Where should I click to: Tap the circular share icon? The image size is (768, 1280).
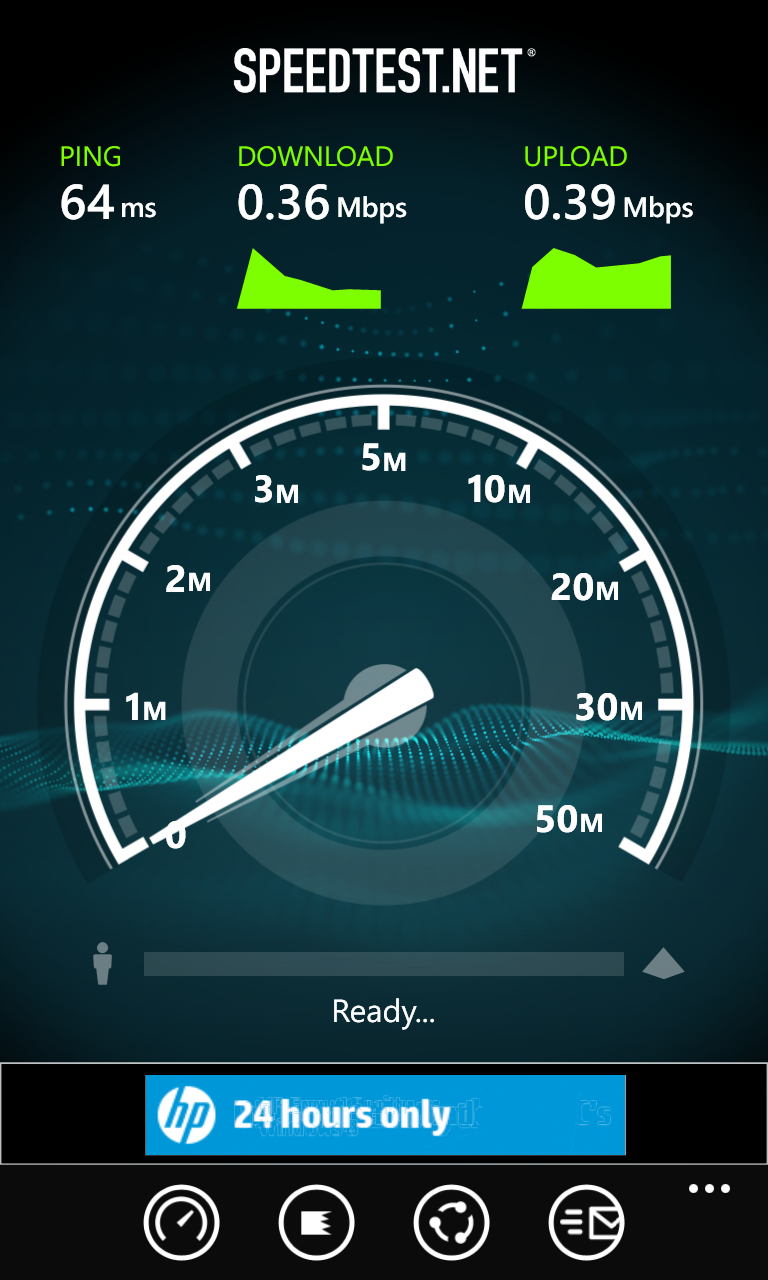click(x=451, y=1221)
